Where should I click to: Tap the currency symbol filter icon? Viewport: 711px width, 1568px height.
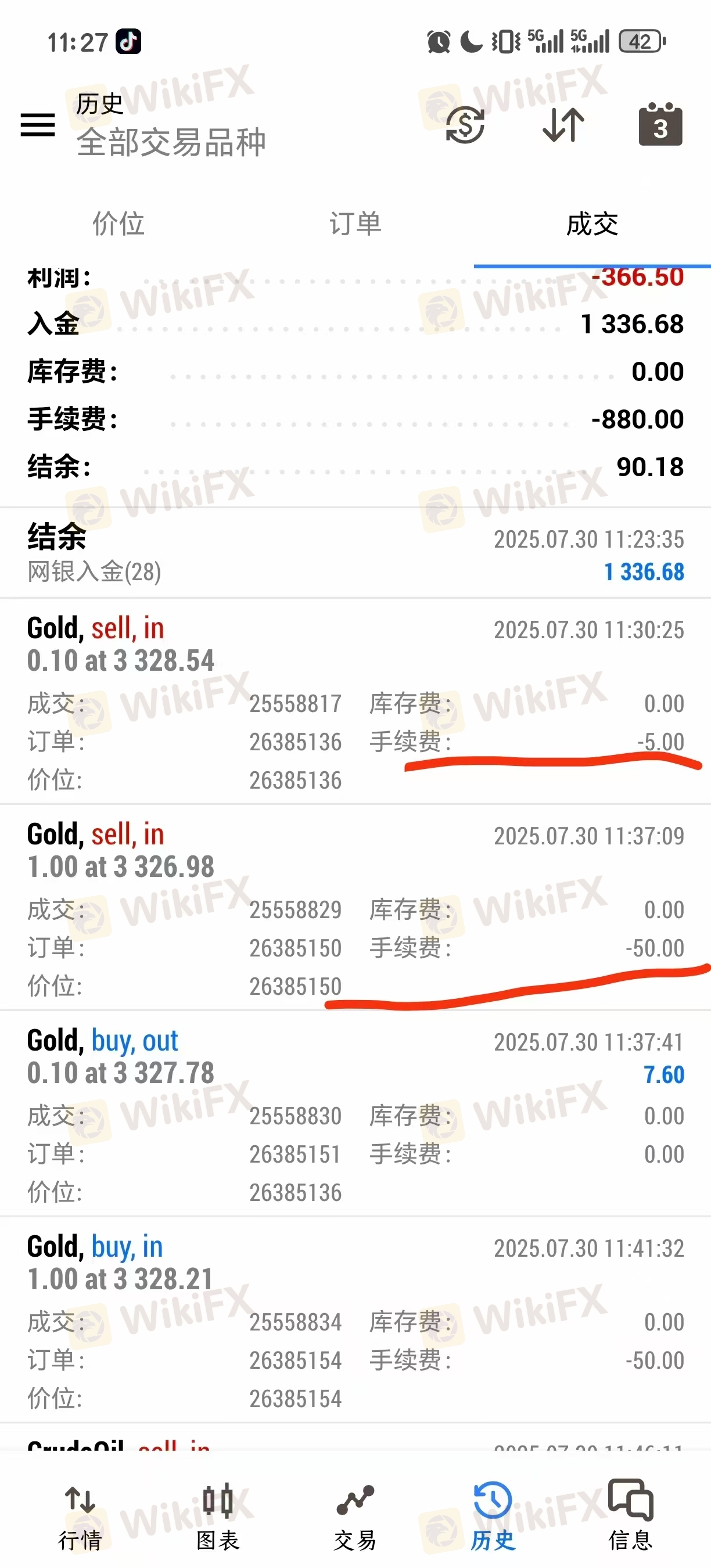click(465, 125)
